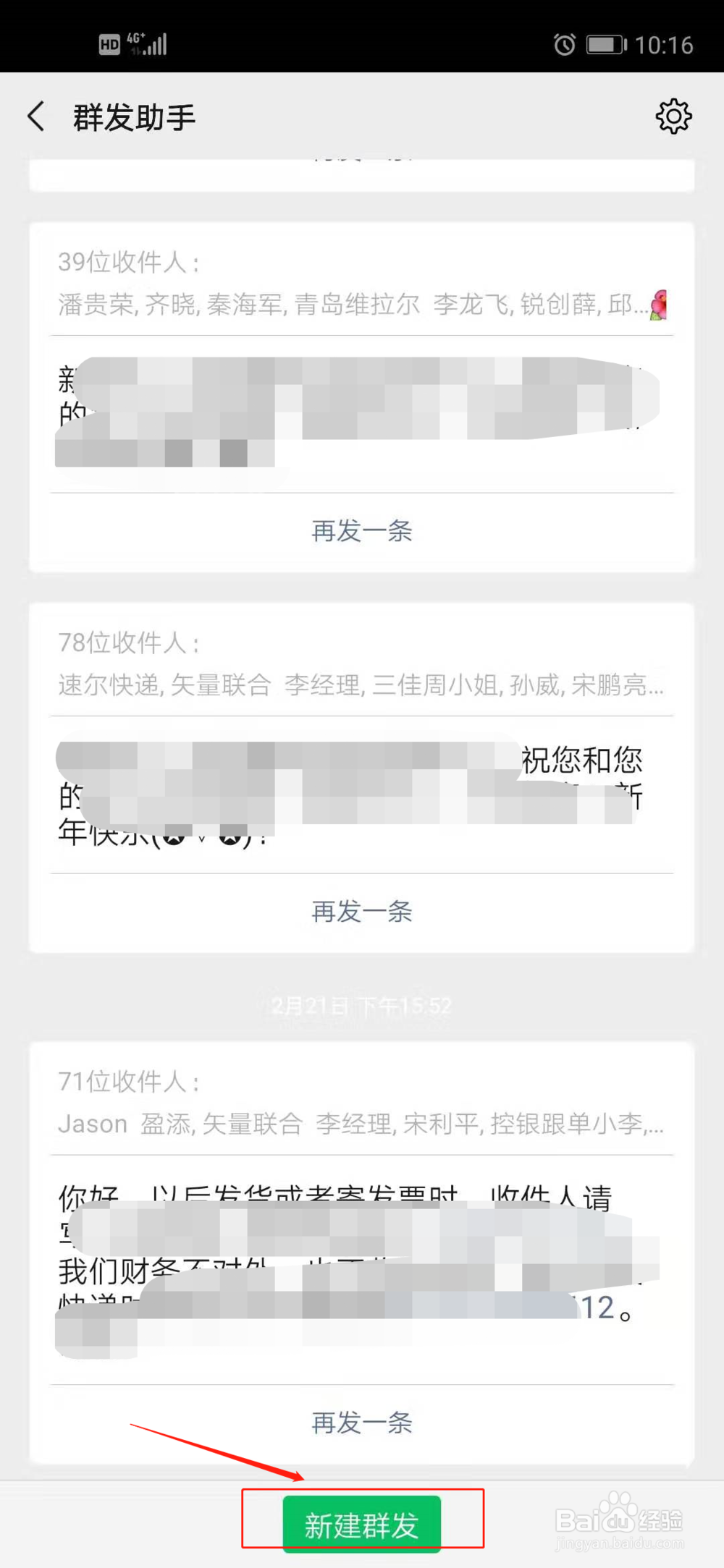
Task: Tap the timestamp 2月21日 下午15:52
Action: (362, 1005)
